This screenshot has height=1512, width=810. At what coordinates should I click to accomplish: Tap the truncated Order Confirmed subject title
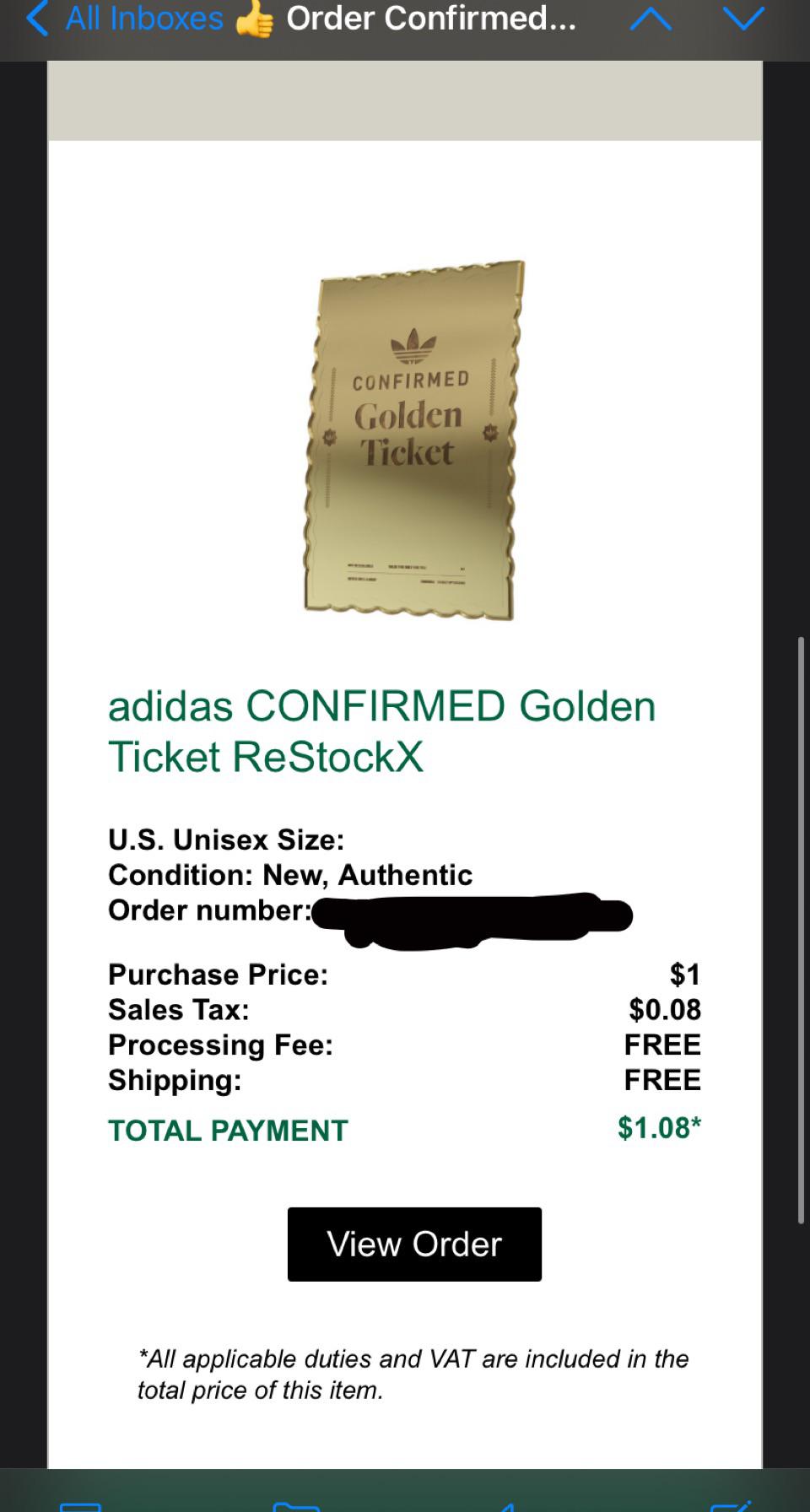coord(430,19)
